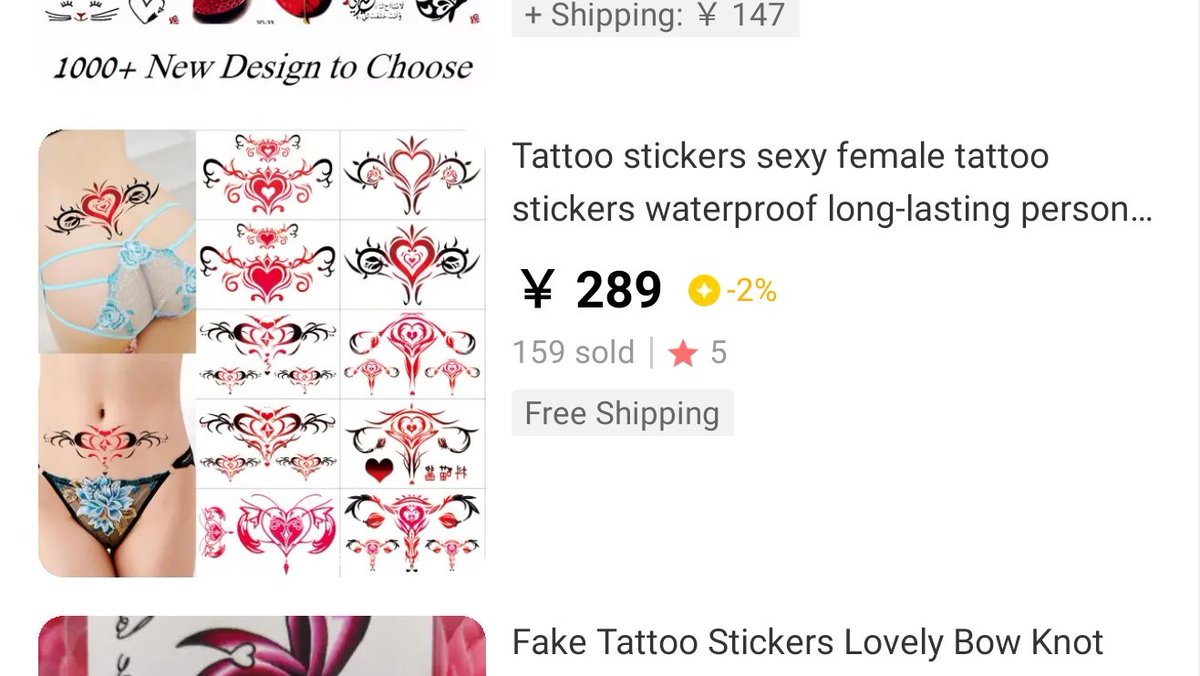Open the Tattoo stickers waterproof long-lasting listing title

point(832,183)
